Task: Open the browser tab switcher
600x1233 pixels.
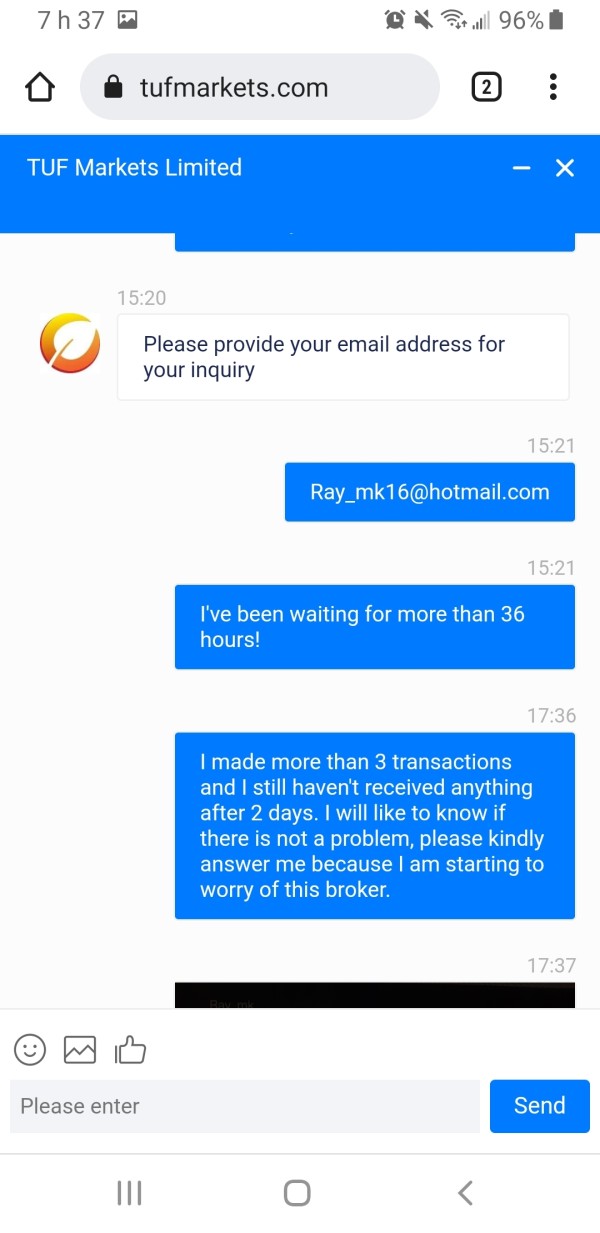Action: click(485, 88)
